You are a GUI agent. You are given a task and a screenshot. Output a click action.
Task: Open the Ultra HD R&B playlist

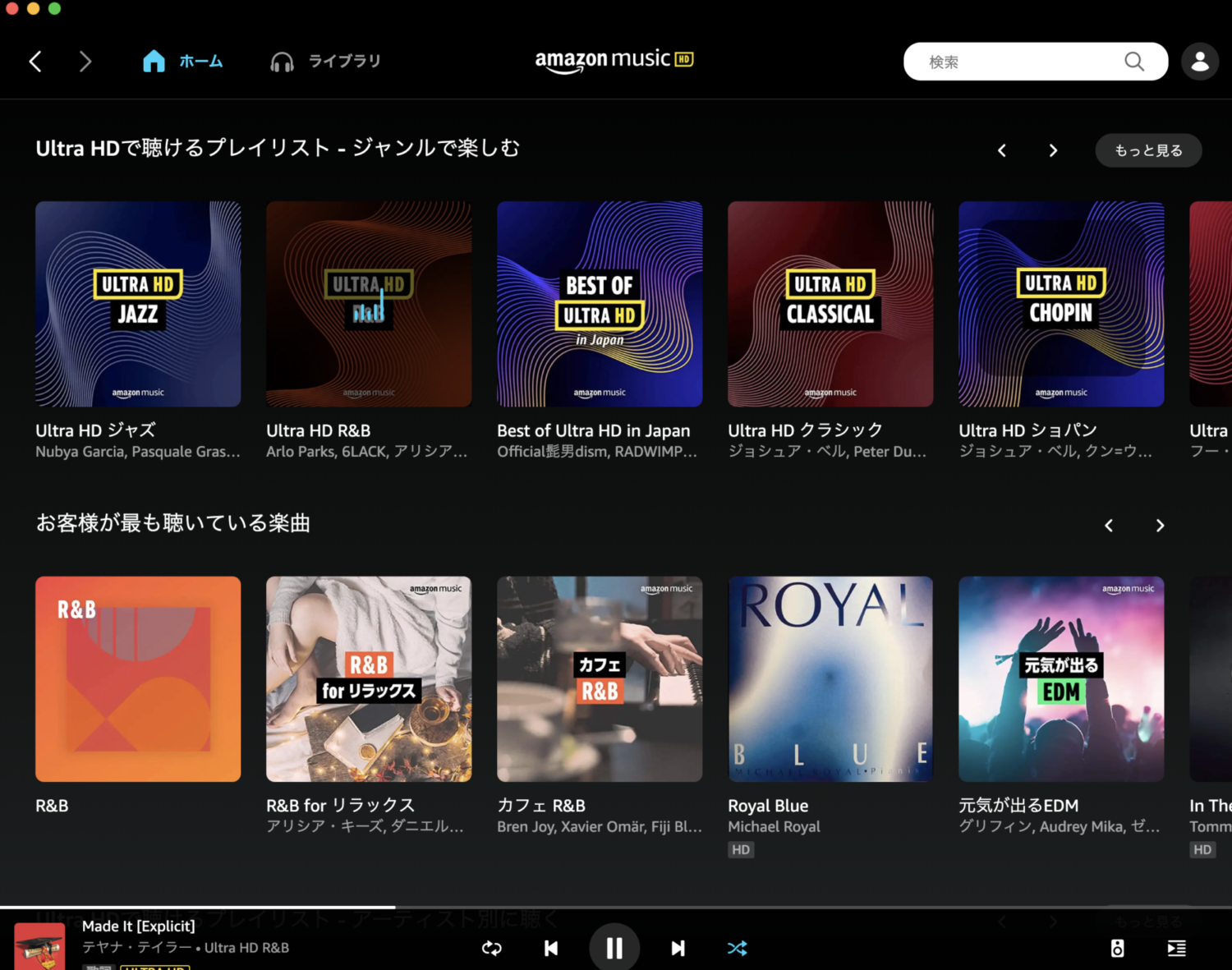[x=369, y=304]
